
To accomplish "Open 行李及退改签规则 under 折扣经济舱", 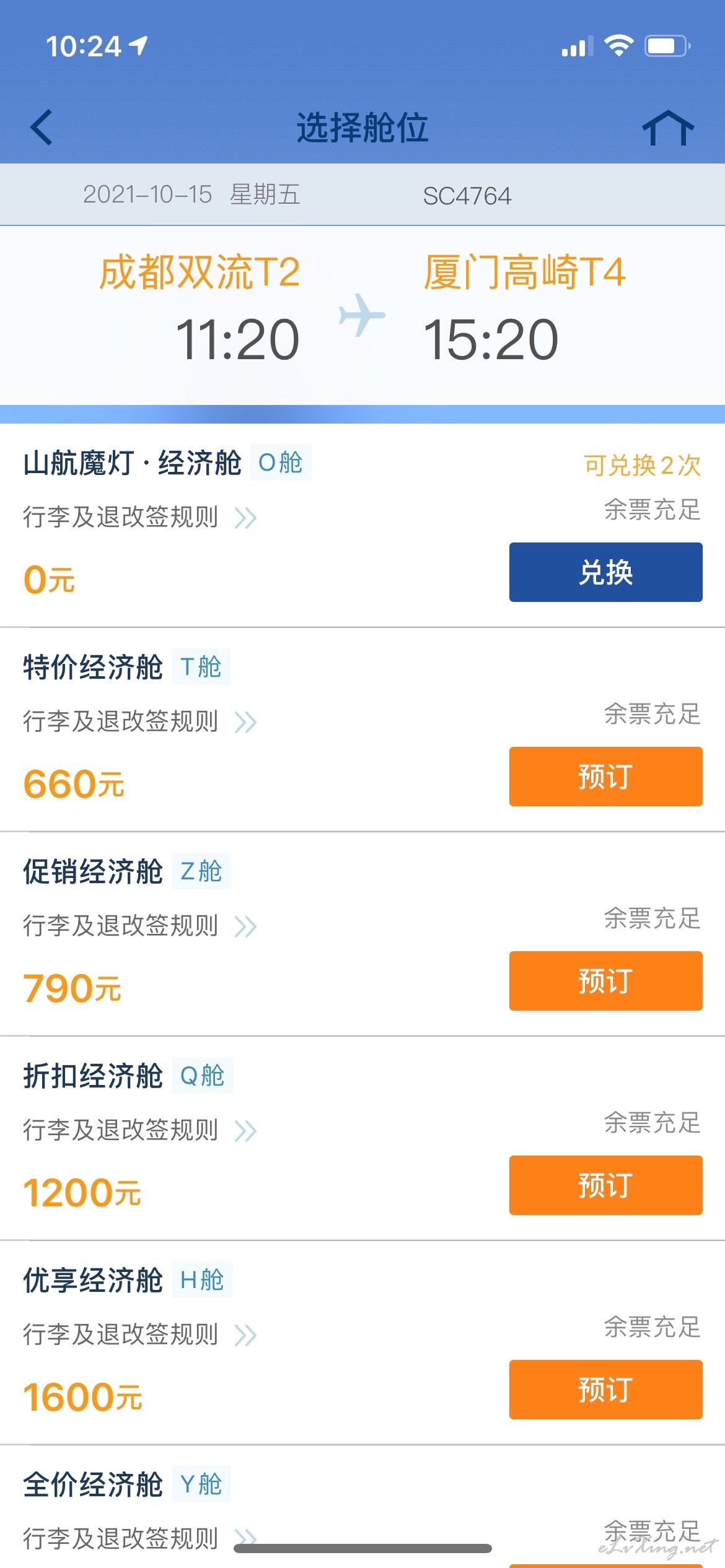I will (x=140, y=1130).
